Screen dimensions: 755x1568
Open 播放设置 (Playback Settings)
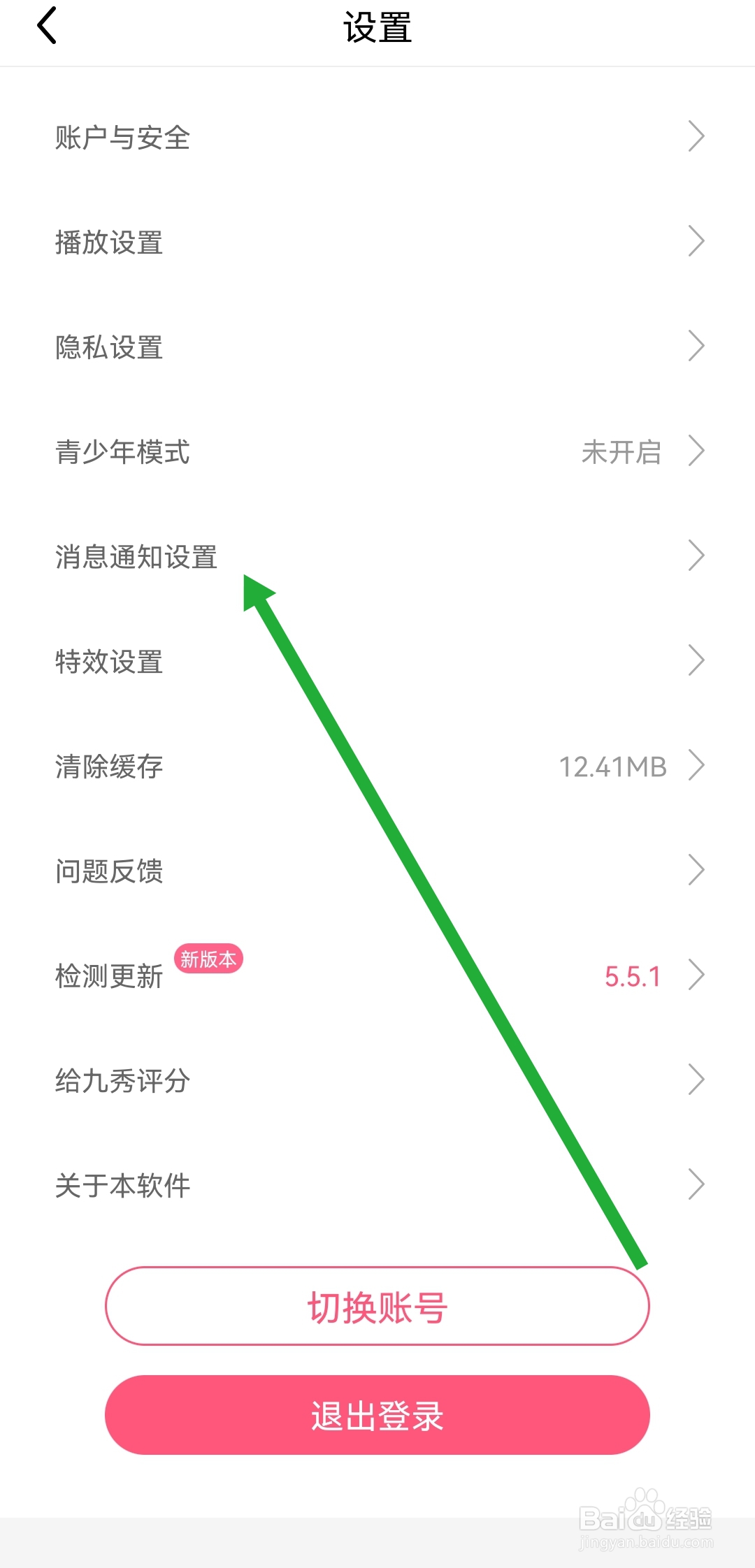109,242
